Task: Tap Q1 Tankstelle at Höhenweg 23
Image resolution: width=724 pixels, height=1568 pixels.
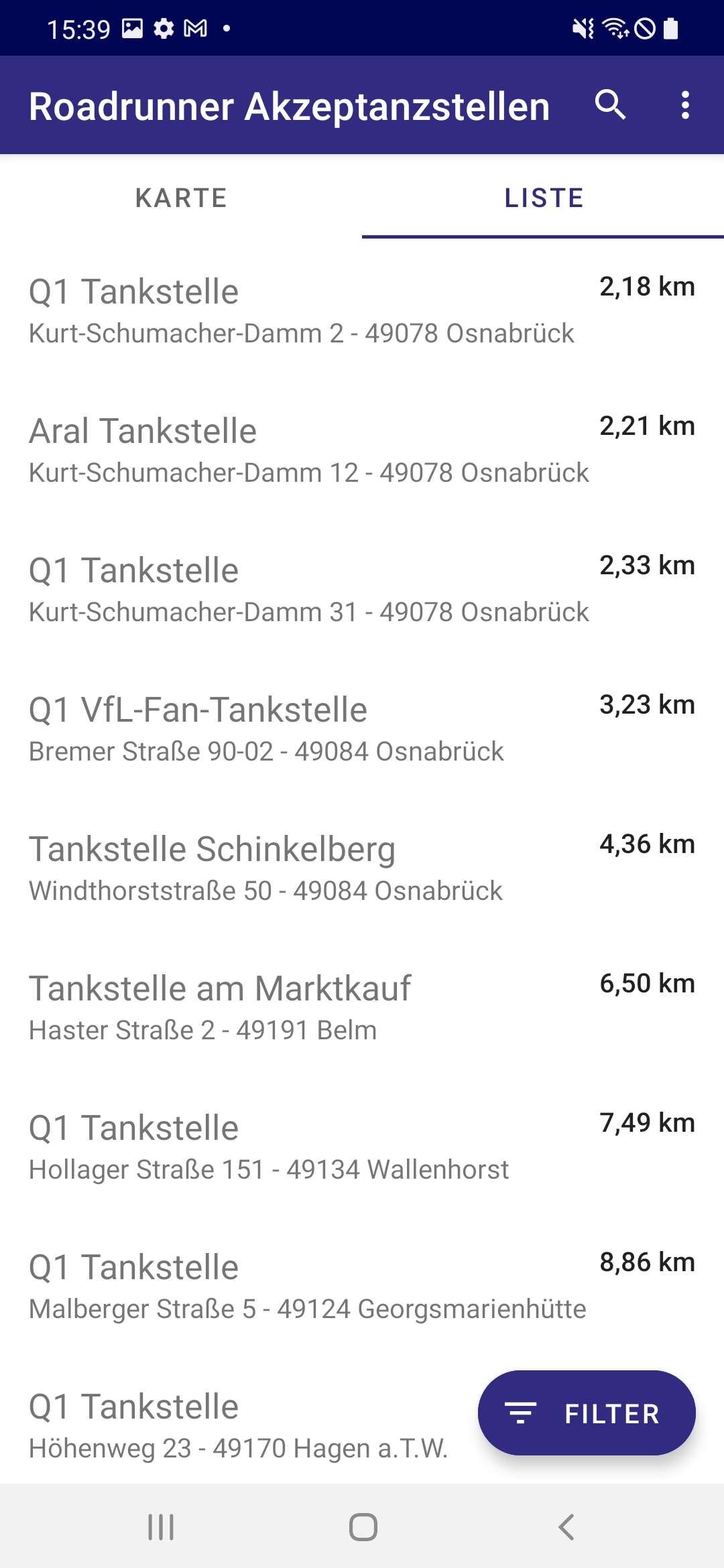Action: [238, 1426]
